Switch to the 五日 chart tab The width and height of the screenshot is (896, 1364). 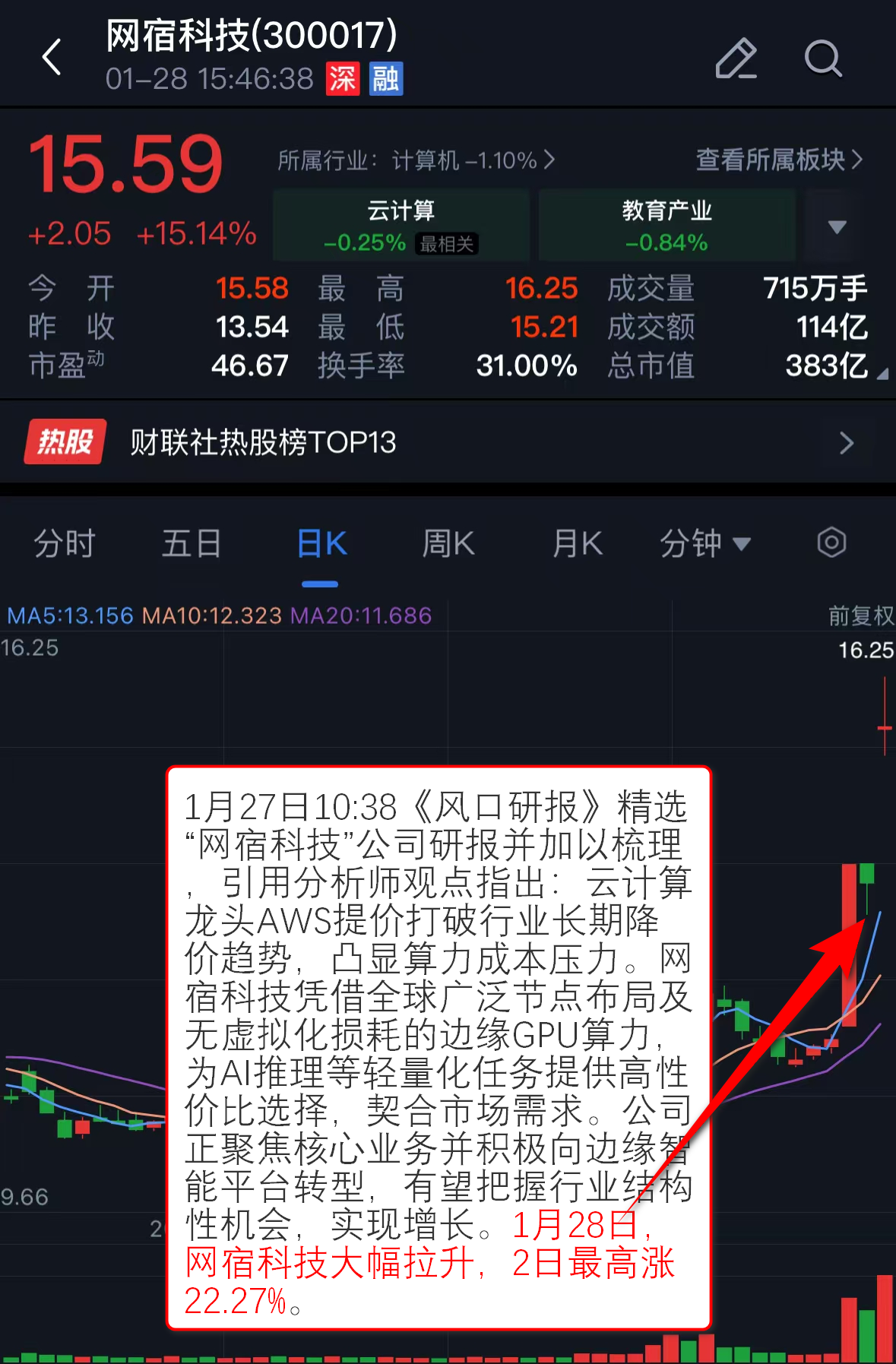(x=192, y=544)
